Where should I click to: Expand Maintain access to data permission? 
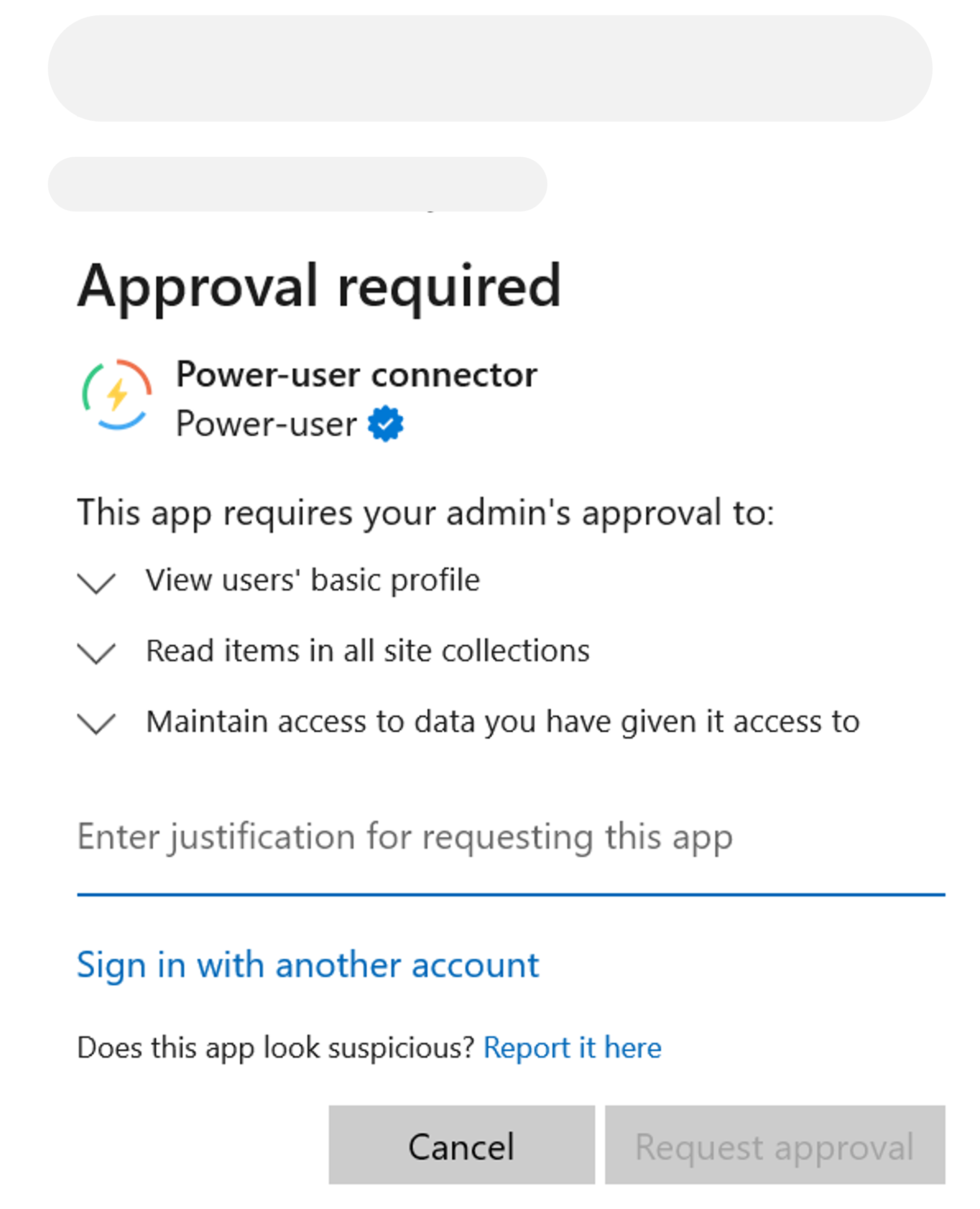(96, 723)
